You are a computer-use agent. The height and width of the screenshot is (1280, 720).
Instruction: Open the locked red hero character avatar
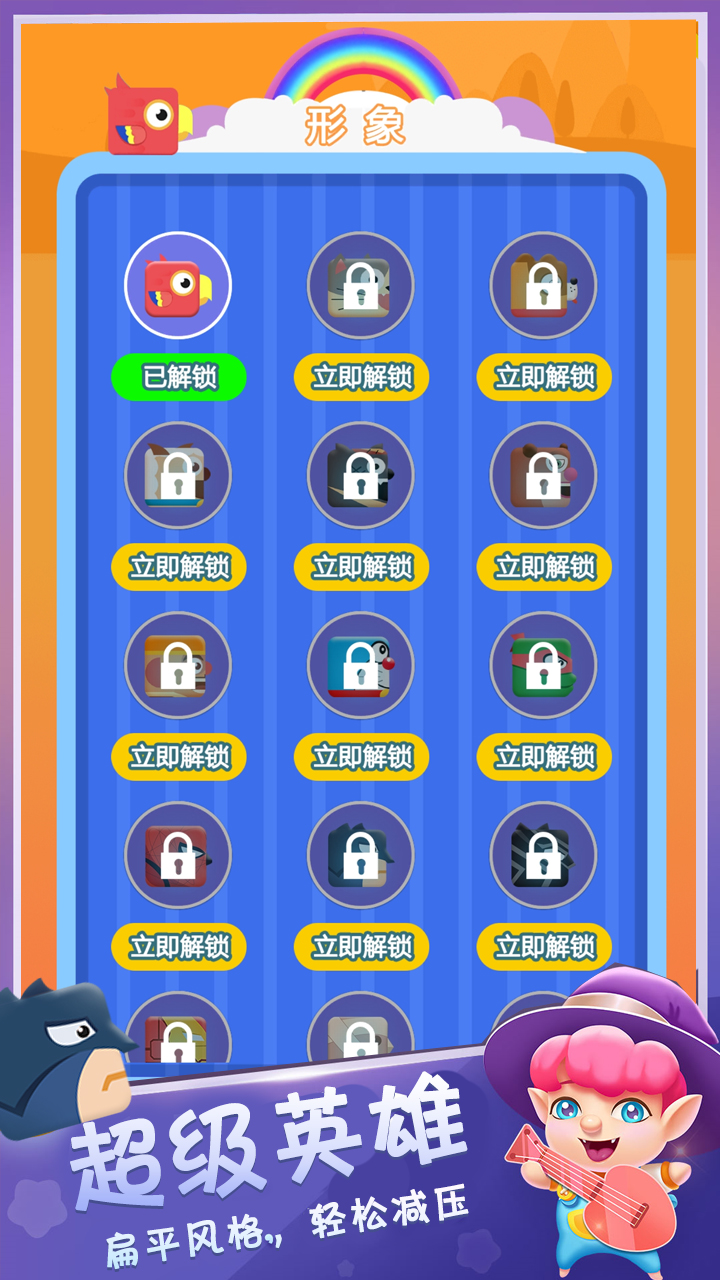(x=180, y=856)
